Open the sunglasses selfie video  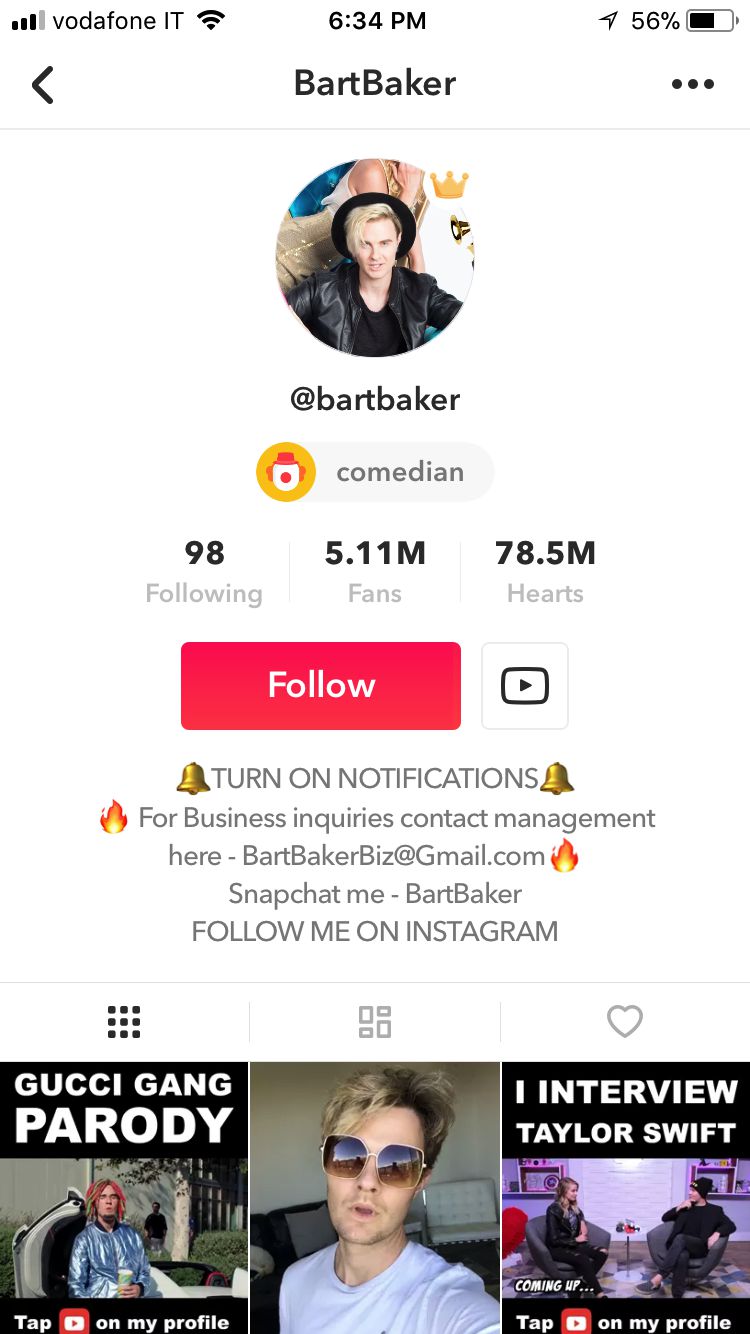[375, 1198]
